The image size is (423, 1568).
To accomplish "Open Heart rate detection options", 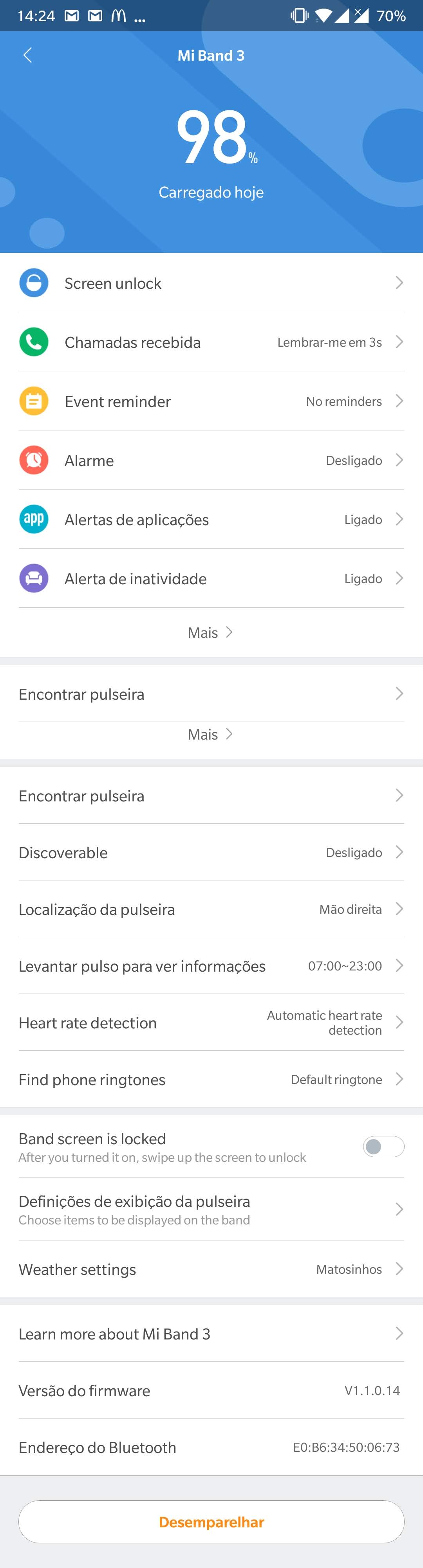I will pos(211,1023).
